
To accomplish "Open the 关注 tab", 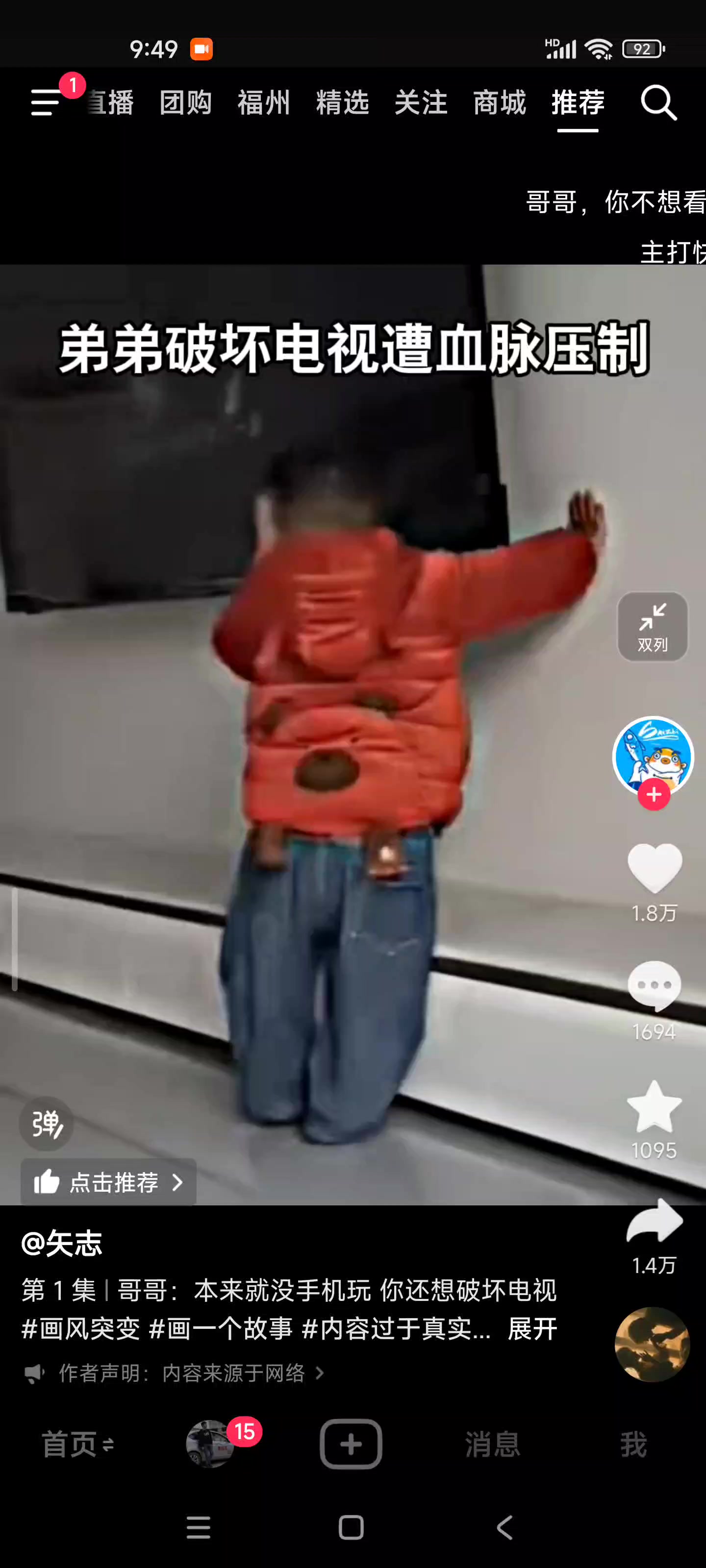I will 421,102.
